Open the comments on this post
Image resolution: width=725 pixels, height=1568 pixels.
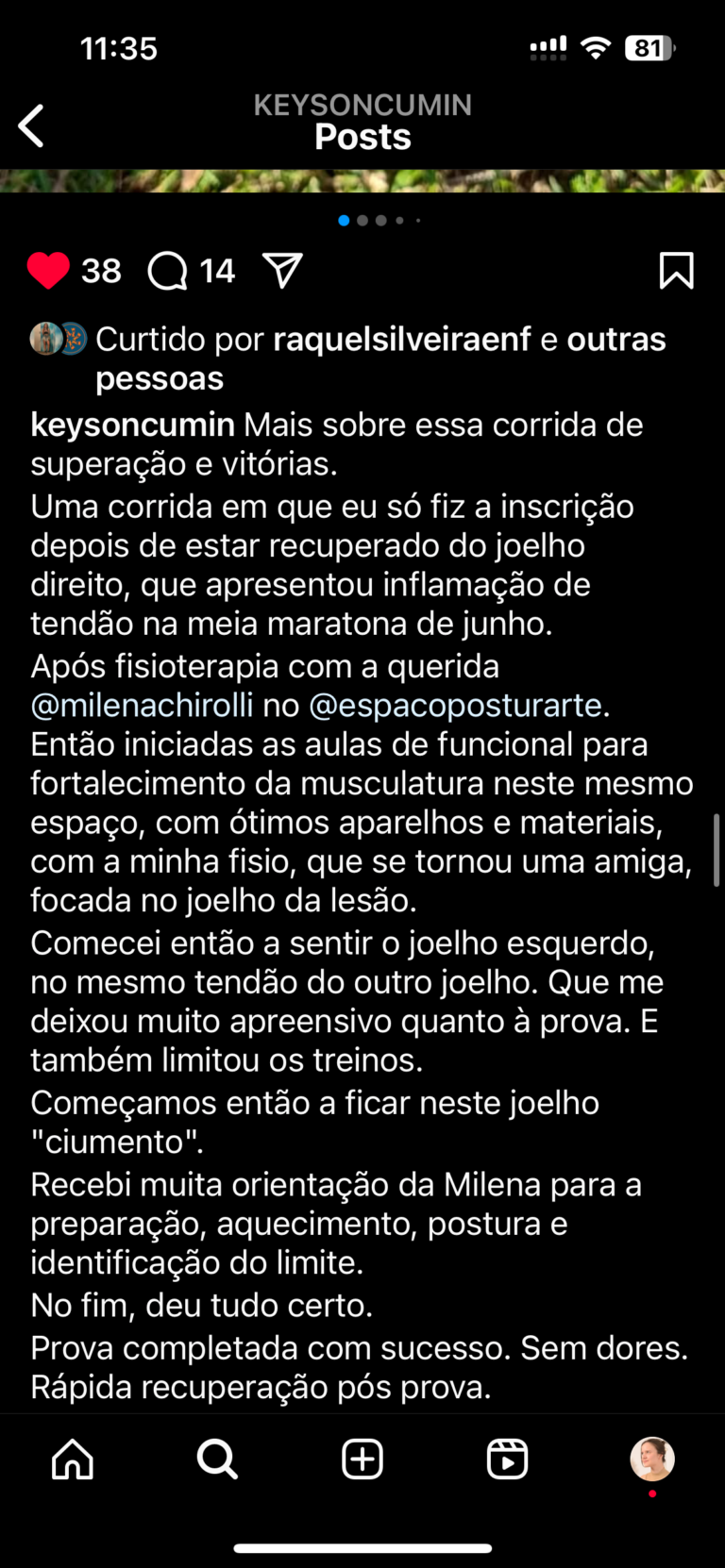pos(169,272)
